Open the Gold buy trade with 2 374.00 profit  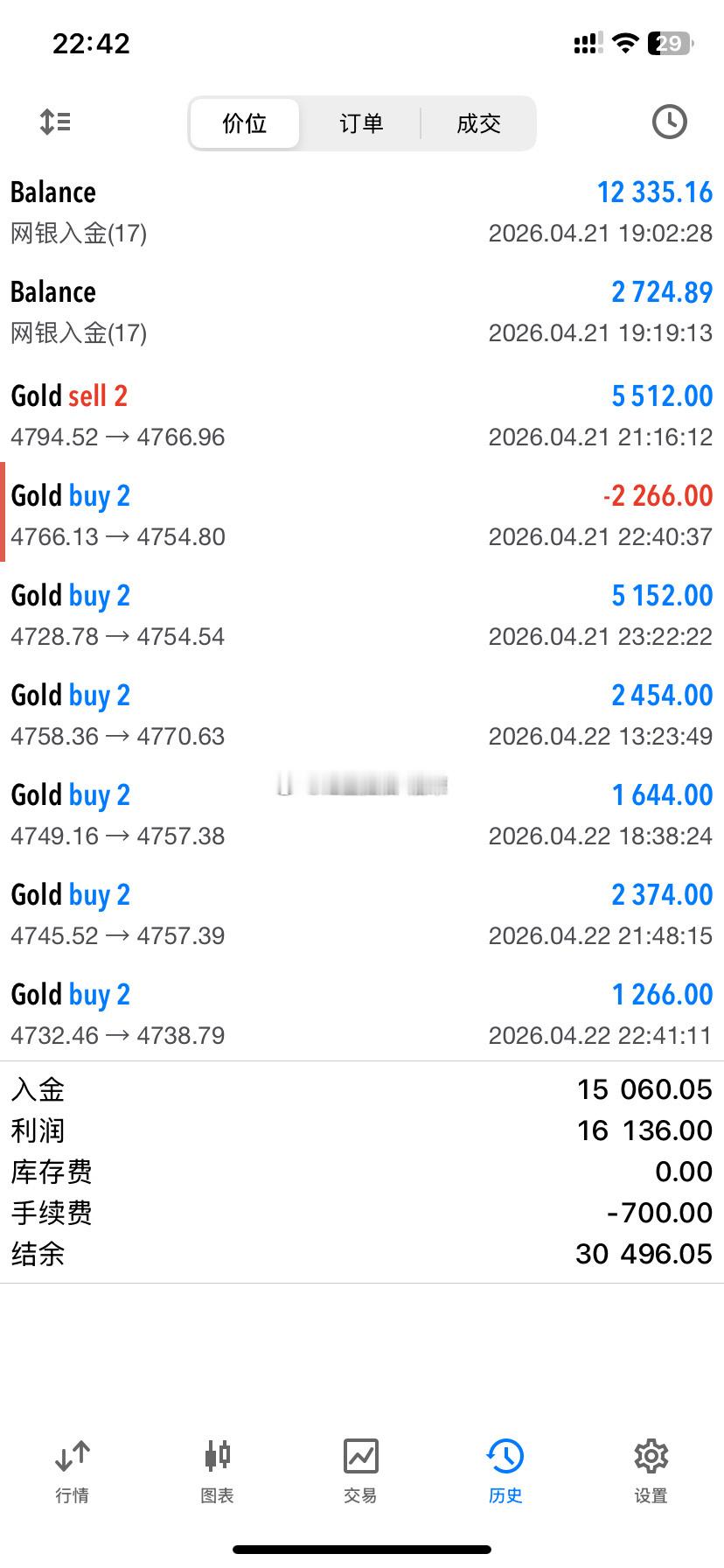(x=362, y=913)
